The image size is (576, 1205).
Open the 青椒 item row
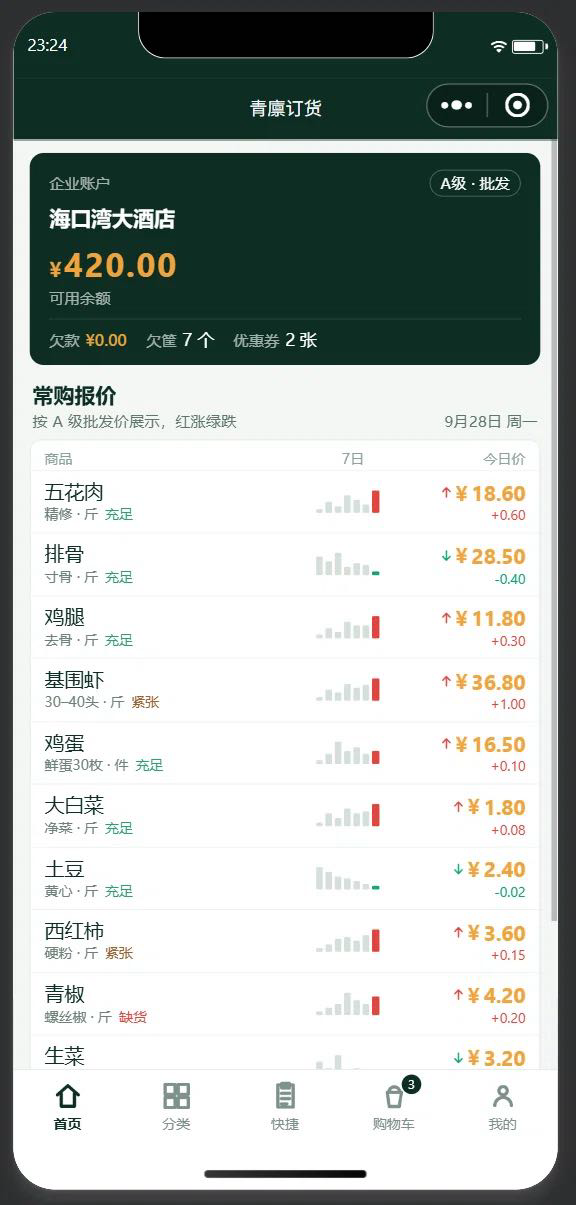tap(285, 1005)
